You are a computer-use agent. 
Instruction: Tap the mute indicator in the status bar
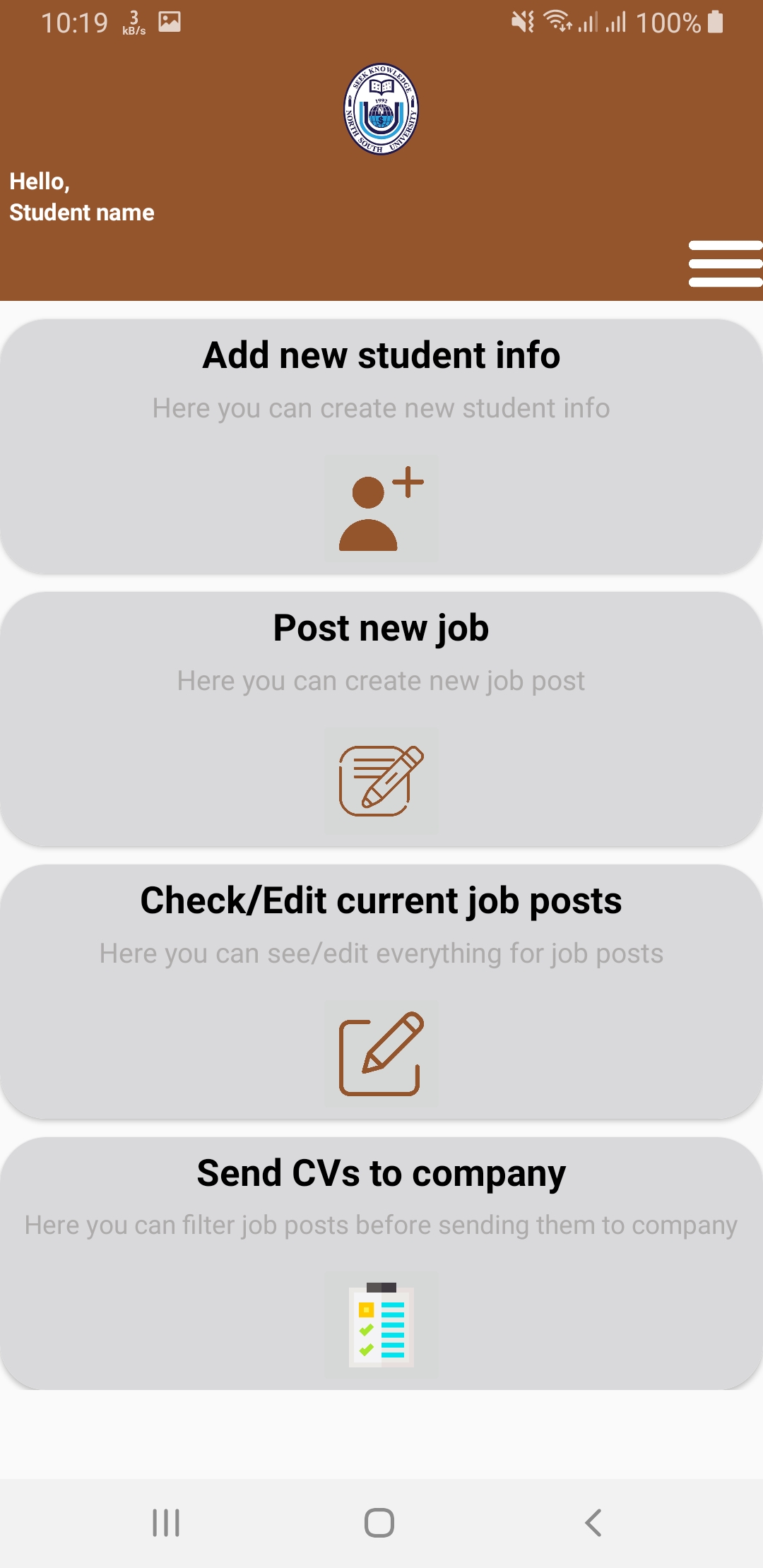[x=523, y=21]
